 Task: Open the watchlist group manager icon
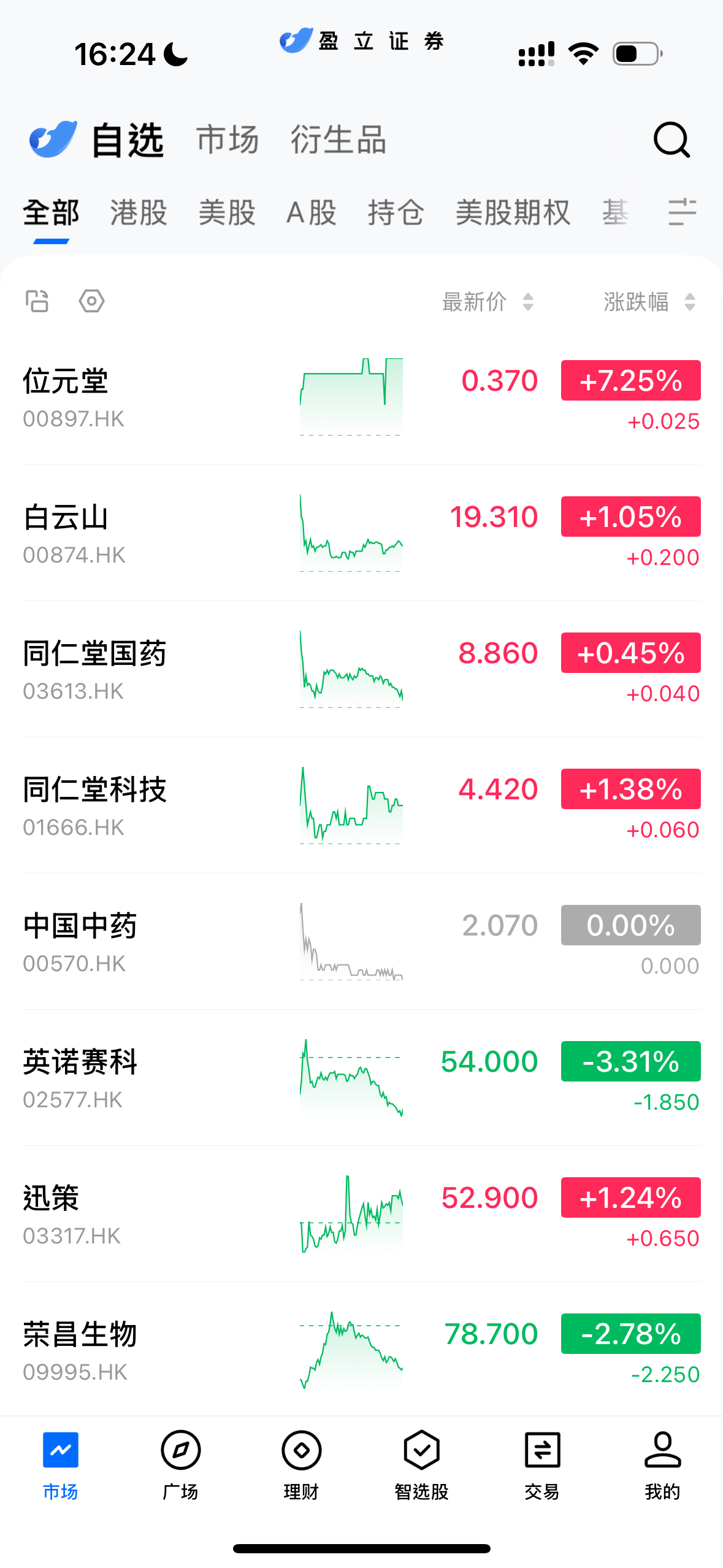click(682, 212)
